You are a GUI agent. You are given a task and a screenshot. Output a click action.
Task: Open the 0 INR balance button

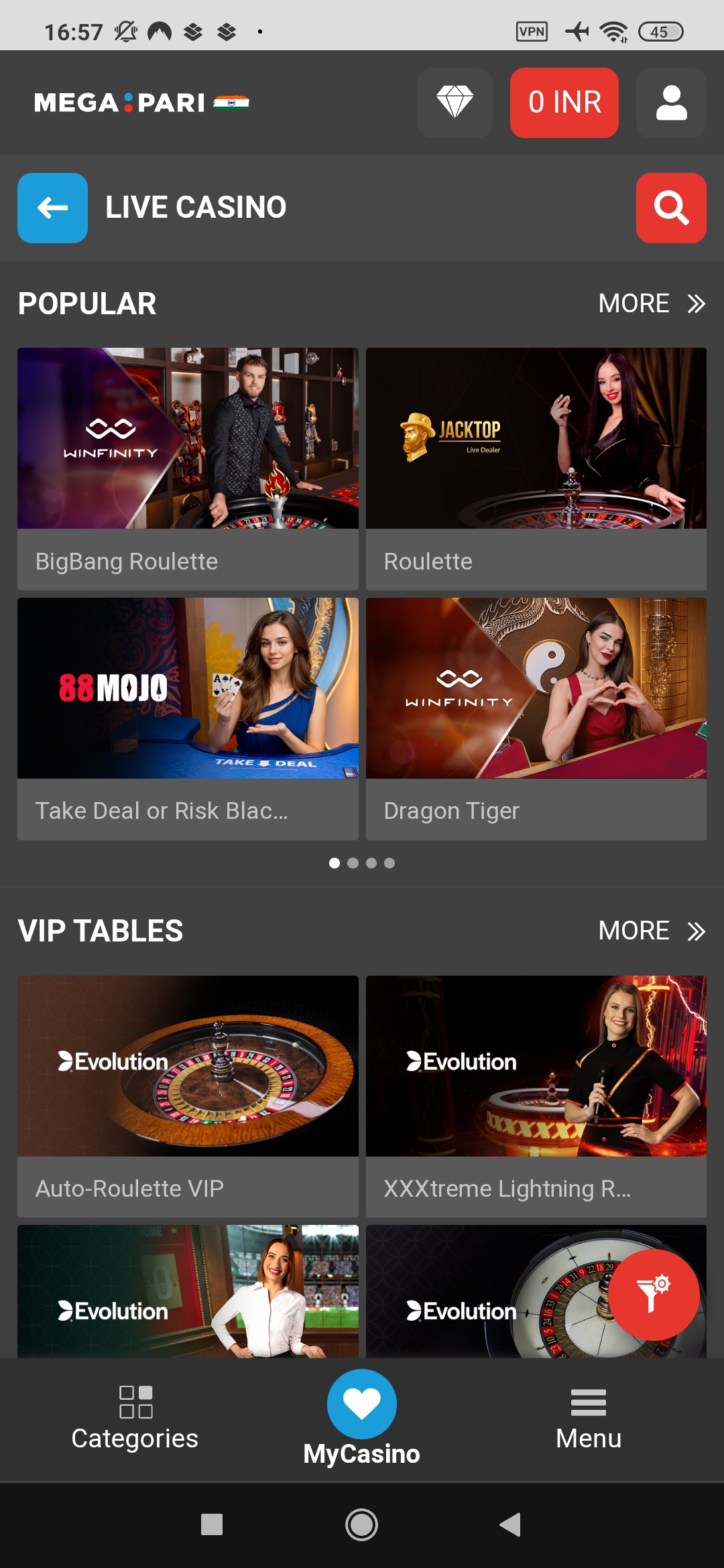pos(564,103)
